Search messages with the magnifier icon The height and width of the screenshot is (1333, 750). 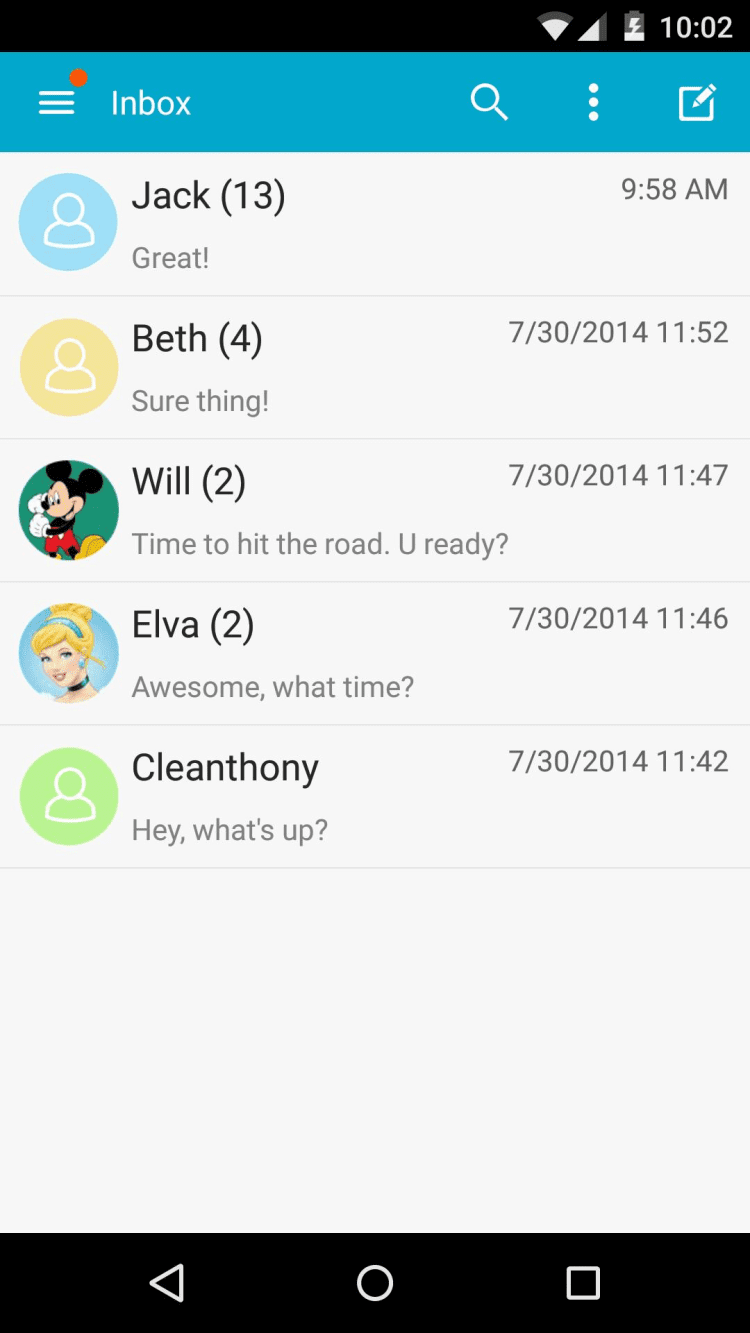click(489, 102)
